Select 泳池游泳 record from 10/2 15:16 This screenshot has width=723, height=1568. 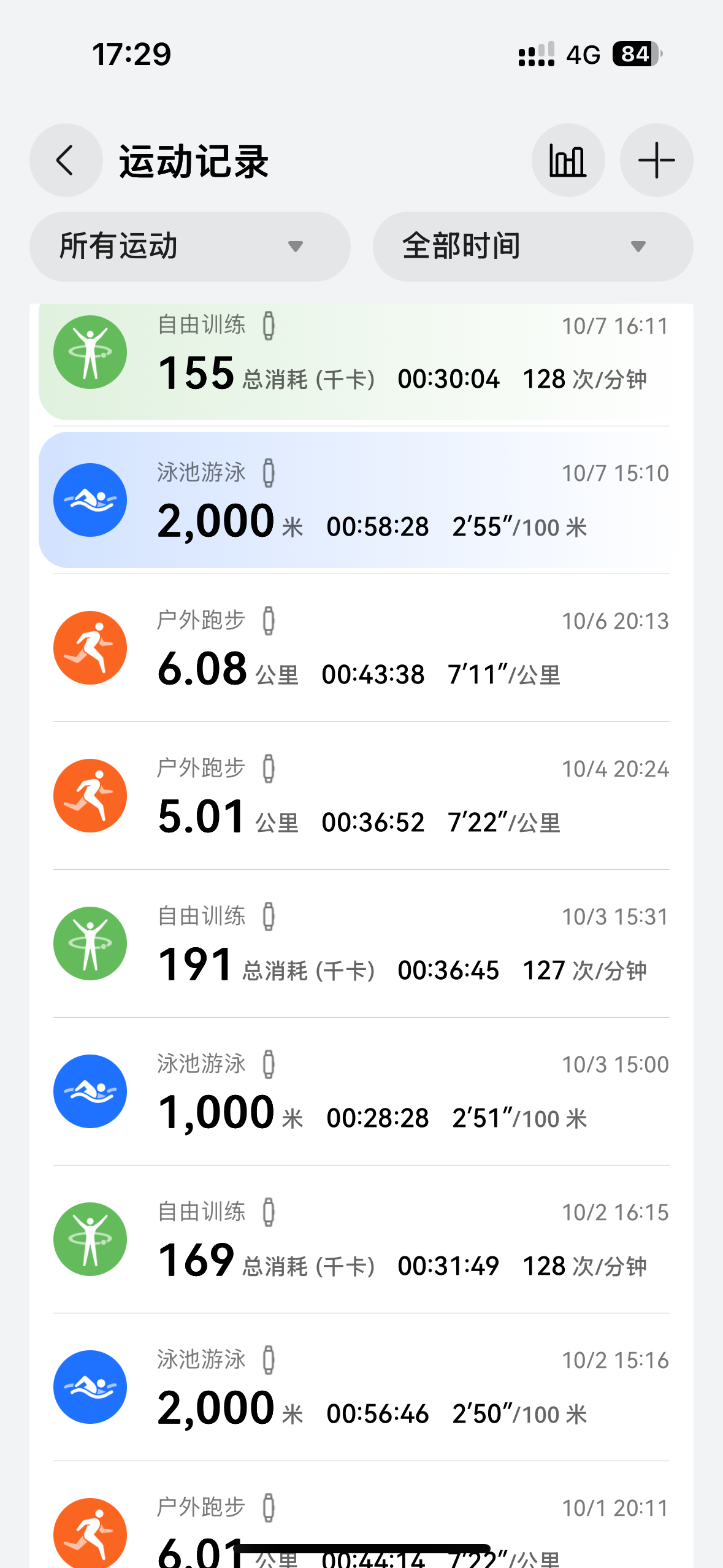[361, 1388]
